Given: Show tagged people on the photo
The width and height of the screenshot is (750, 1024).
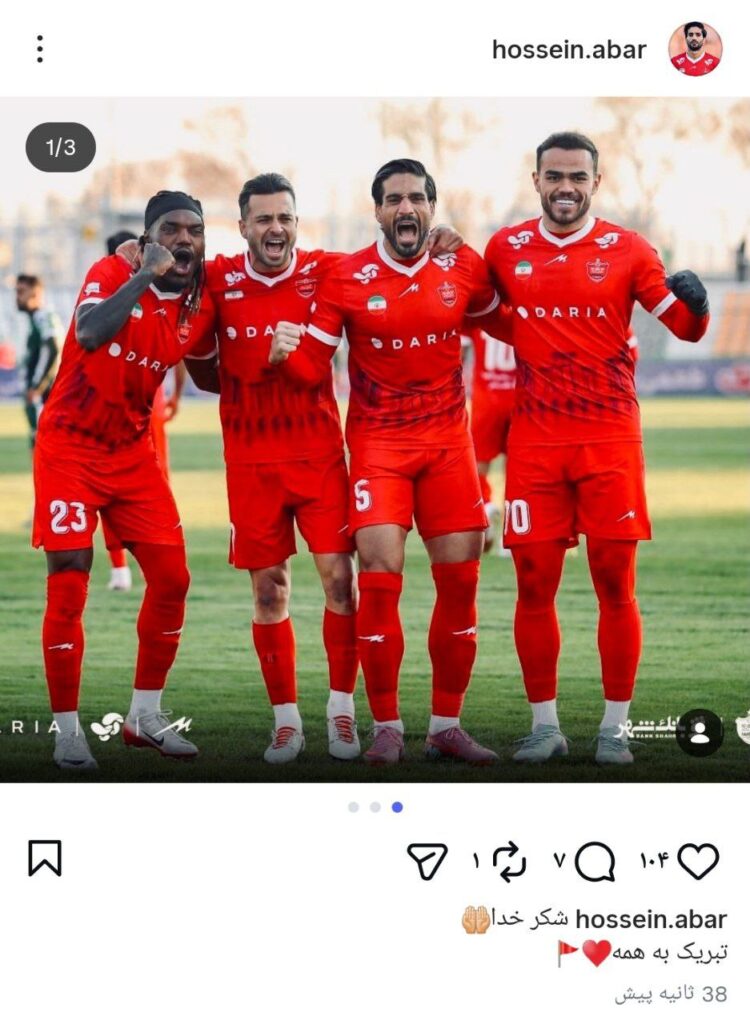Looking at the screenshot, I should click(x=699, y=732).
